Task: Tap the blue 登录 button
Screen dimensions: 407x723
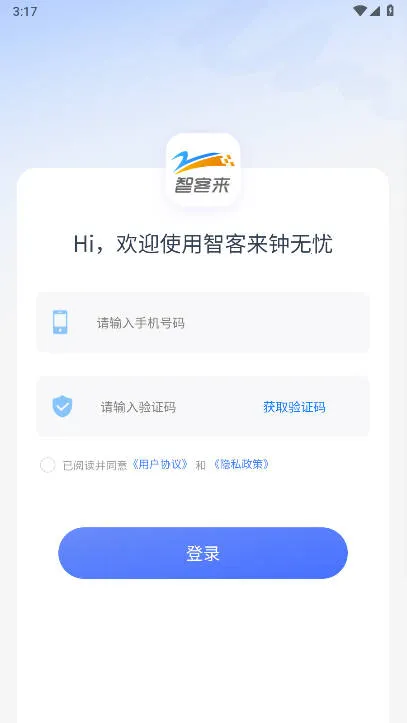Action: [203, 553]
